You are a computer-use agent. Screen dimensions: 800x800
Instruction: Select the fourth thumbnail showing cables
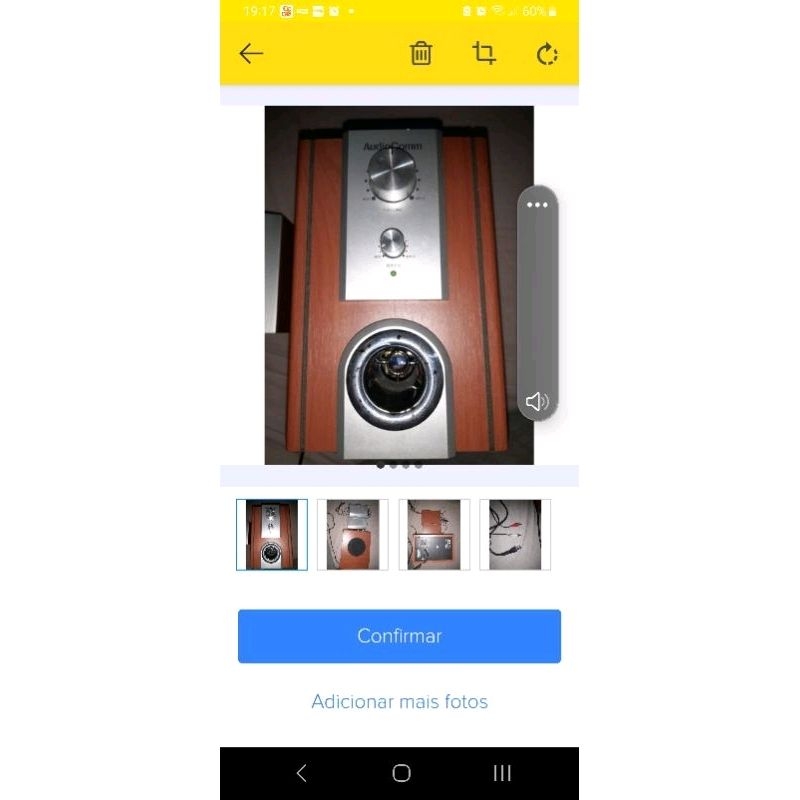coord(515,534)
